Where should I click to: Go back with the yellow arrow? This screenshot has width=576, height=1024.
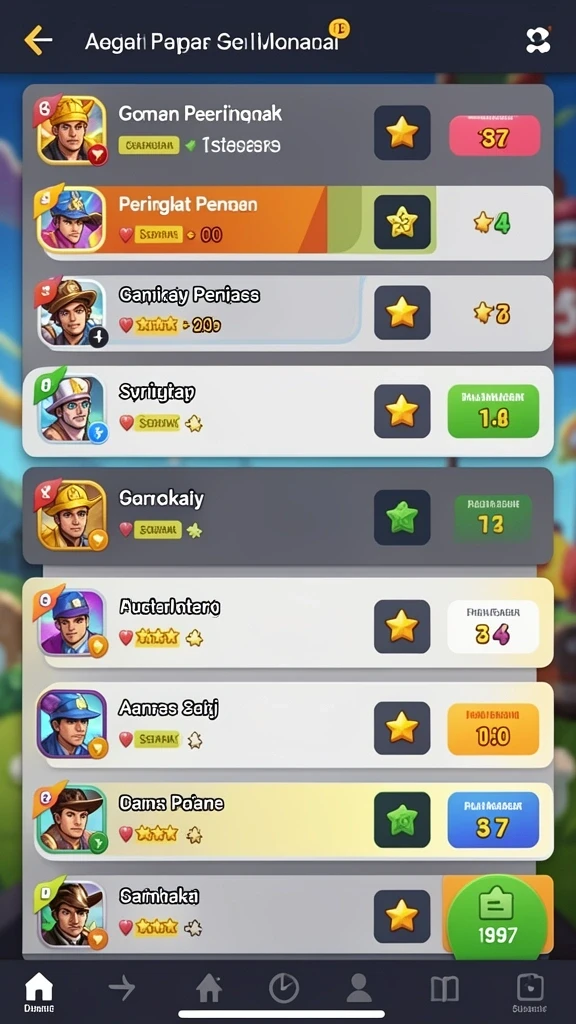38,40
